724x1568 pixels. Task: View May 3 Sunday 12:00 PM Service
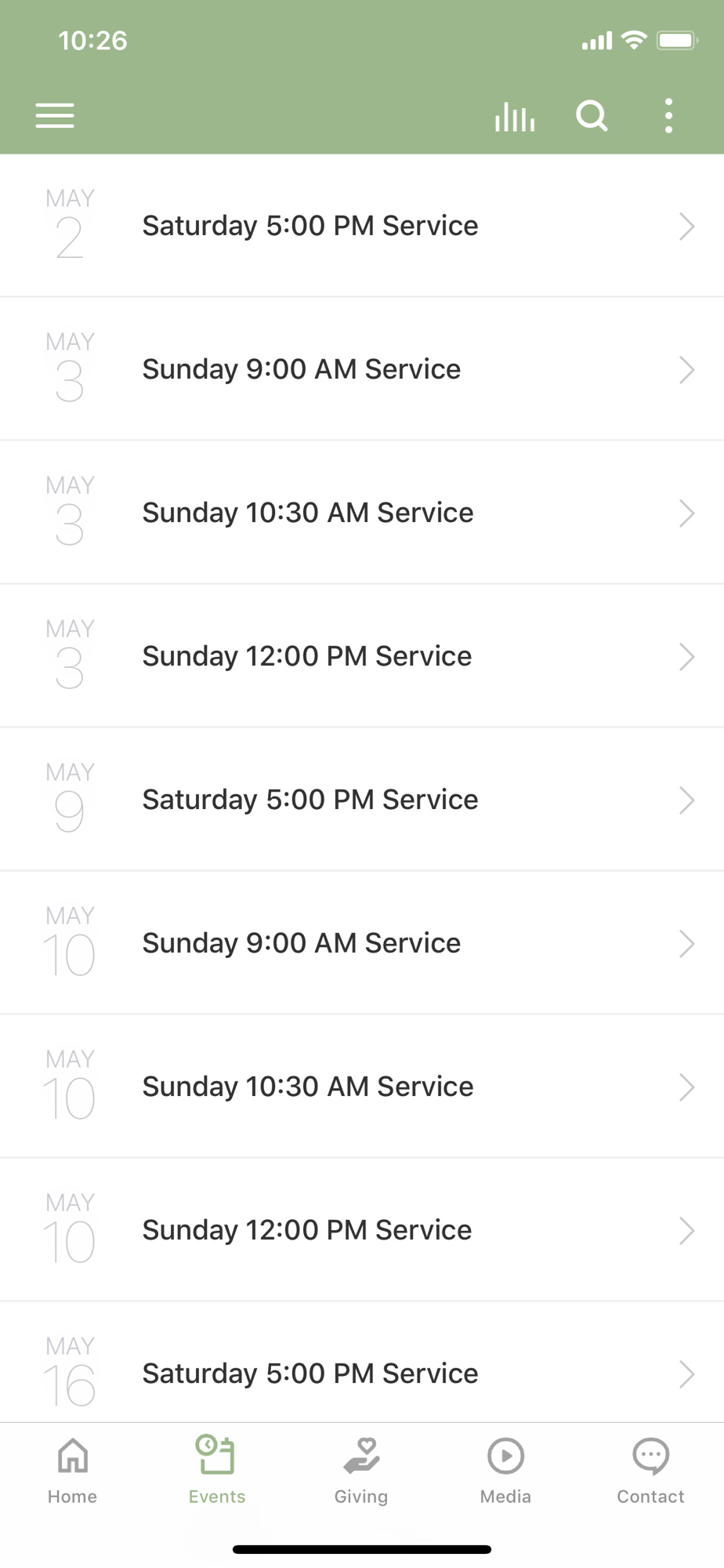[360, 656]
